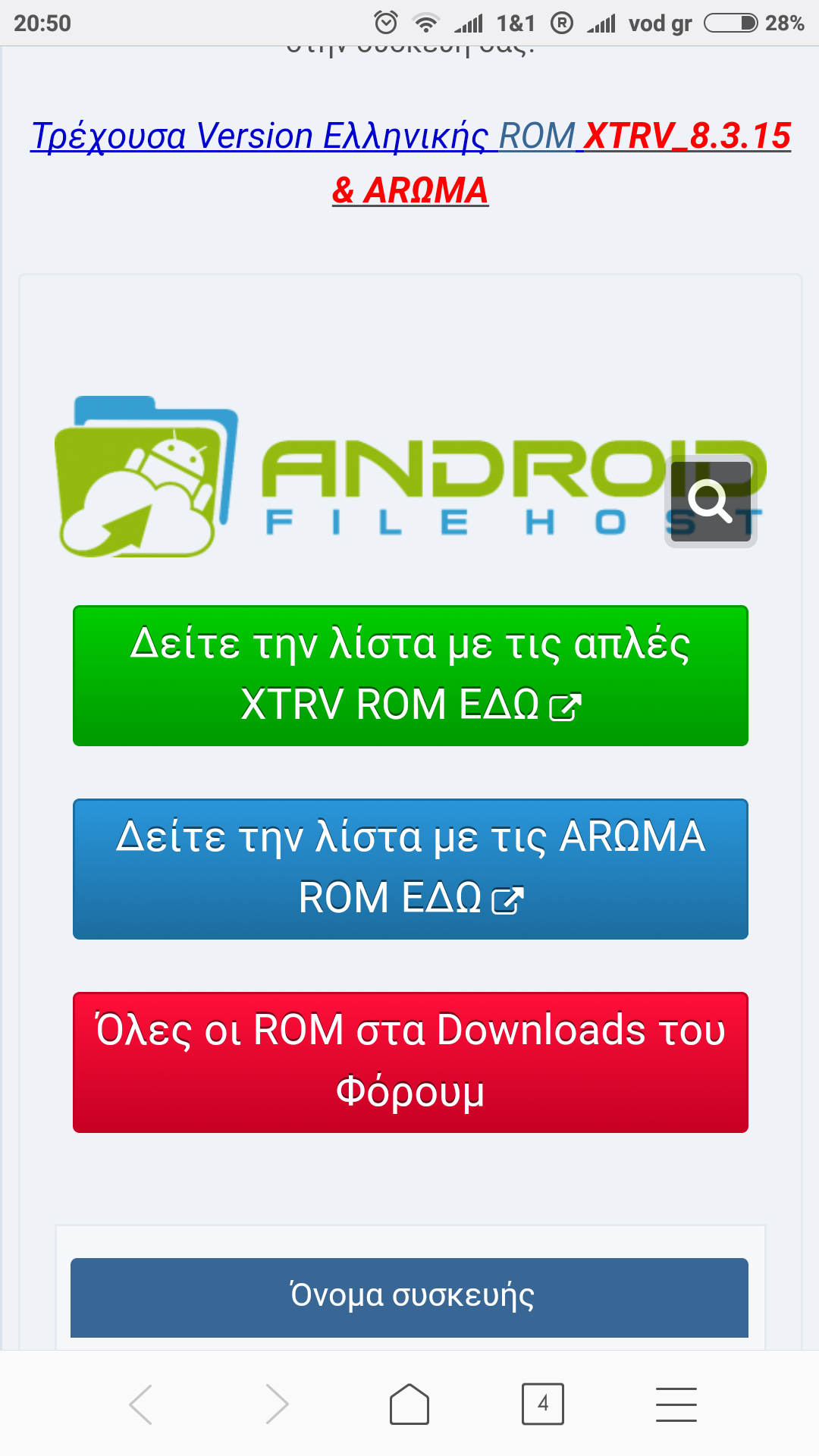Open the green XTRV ROM list button
This screenshot has height=1456, width=819.
(x=410, y=675)
